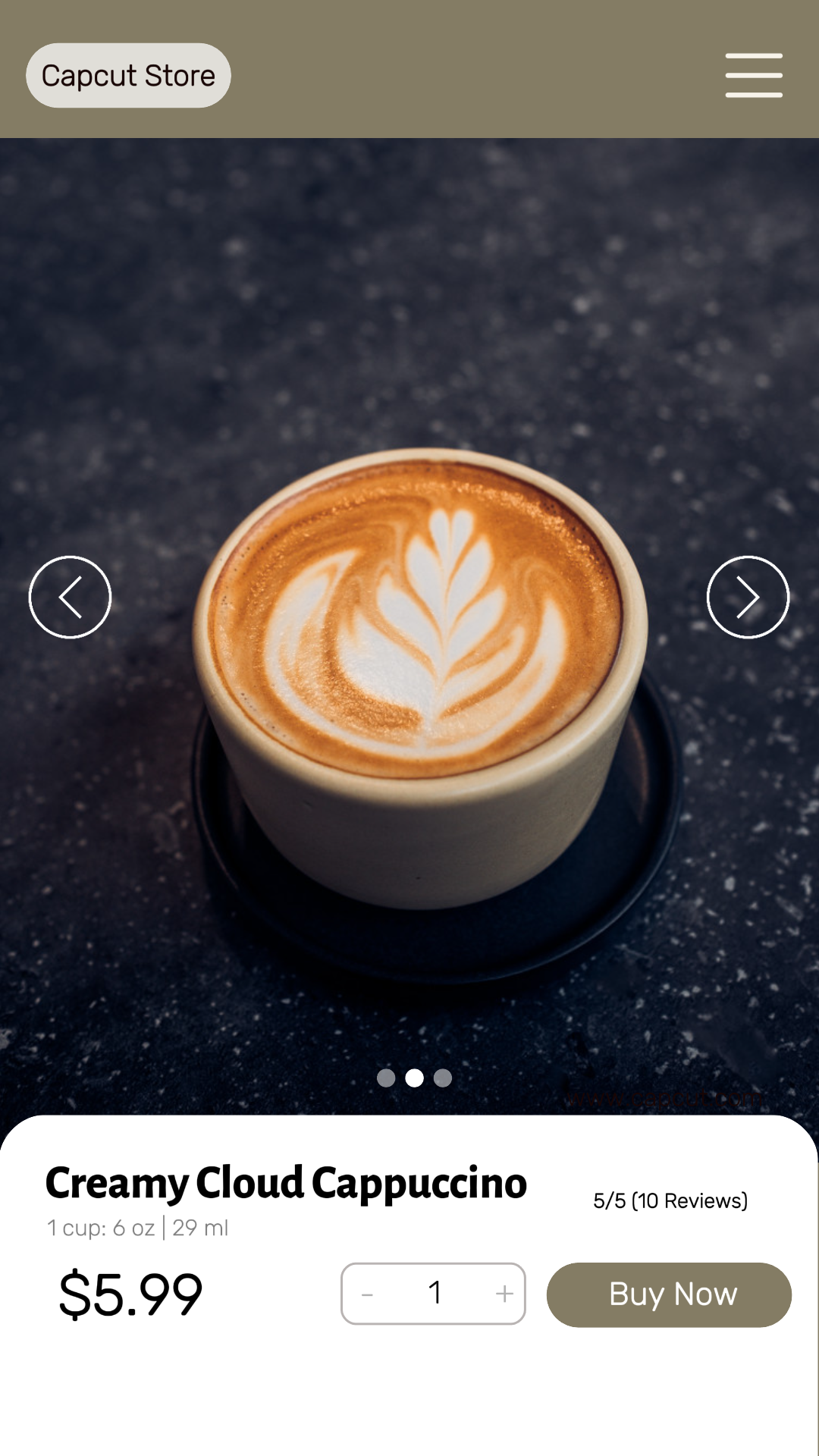Increase the cappuccino quantity

(x=504, y=1294)
